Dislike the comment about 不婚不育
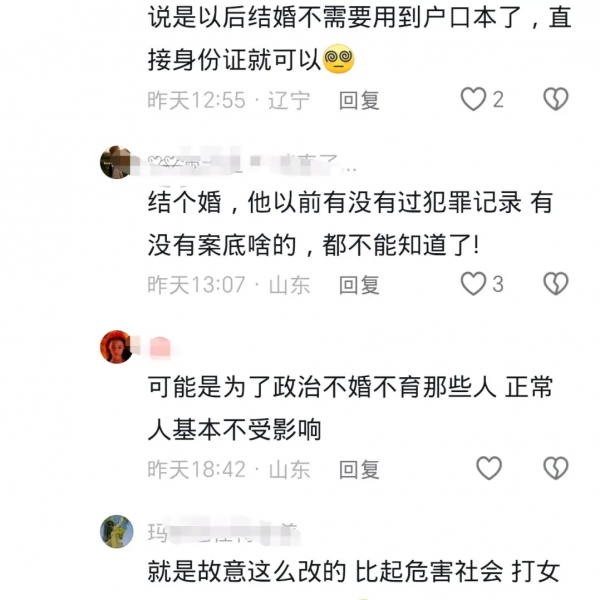The image size is (600, 600). click(x=555, y=468)
